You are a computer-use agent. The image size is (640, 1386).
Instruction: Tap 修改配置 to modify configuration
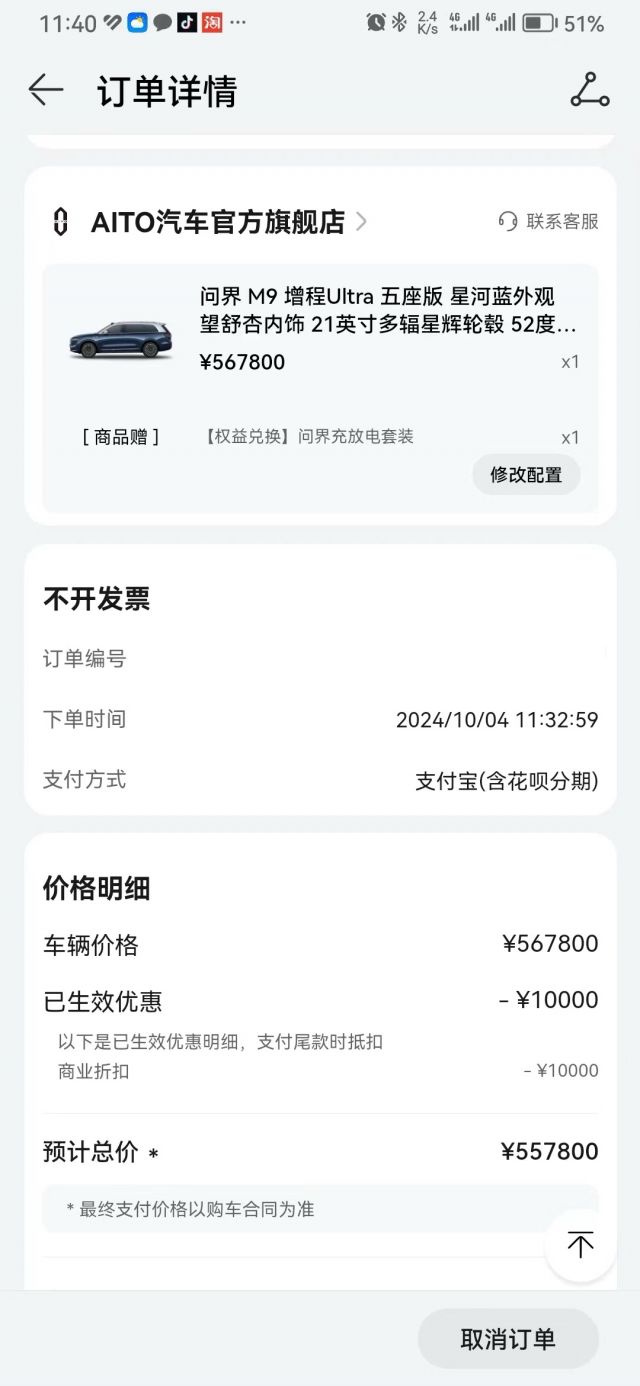click(526, 475)
